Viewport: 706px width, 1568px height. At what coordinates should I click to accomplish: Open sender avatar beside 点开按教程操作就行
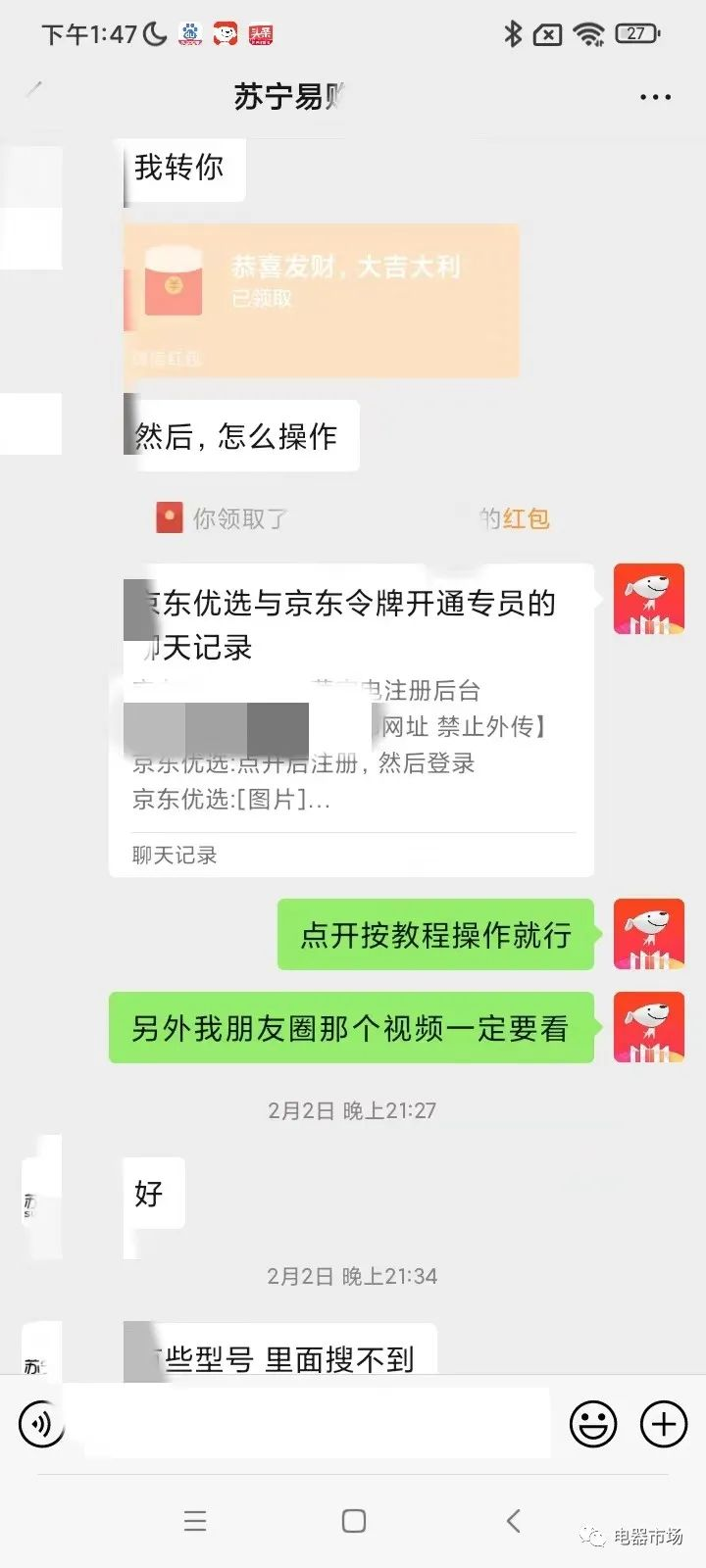(648, 934)
